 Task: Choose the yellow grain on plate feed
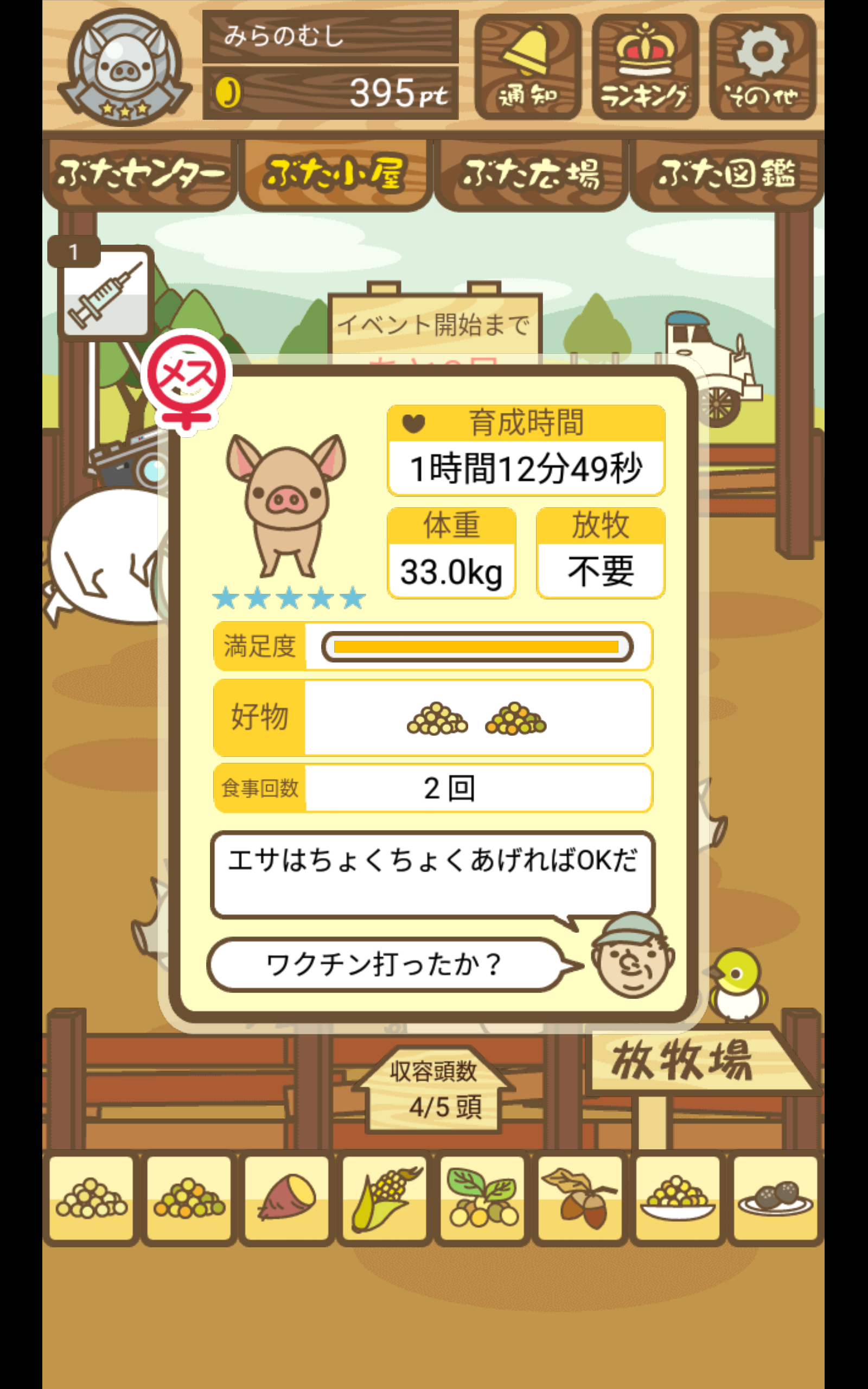coord(678,1199)
